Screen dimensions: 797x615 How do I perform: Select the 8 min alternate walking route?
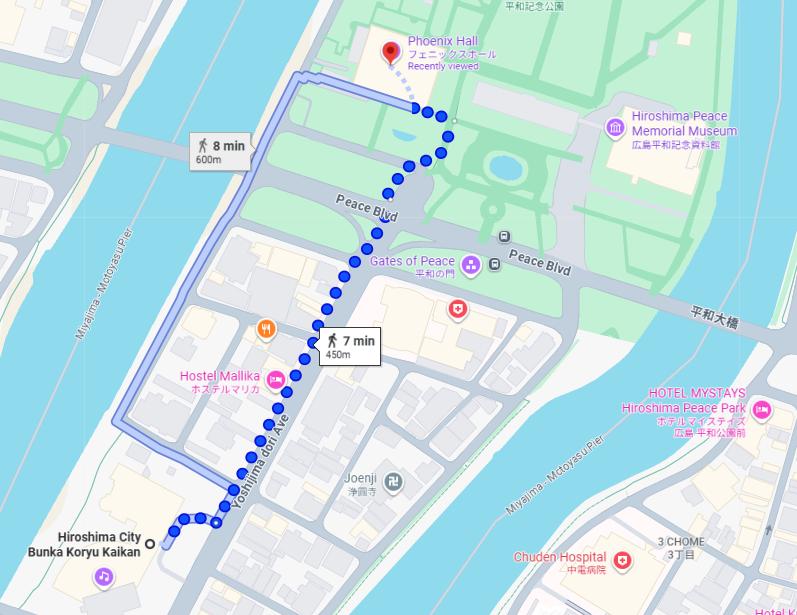point(221,152)
